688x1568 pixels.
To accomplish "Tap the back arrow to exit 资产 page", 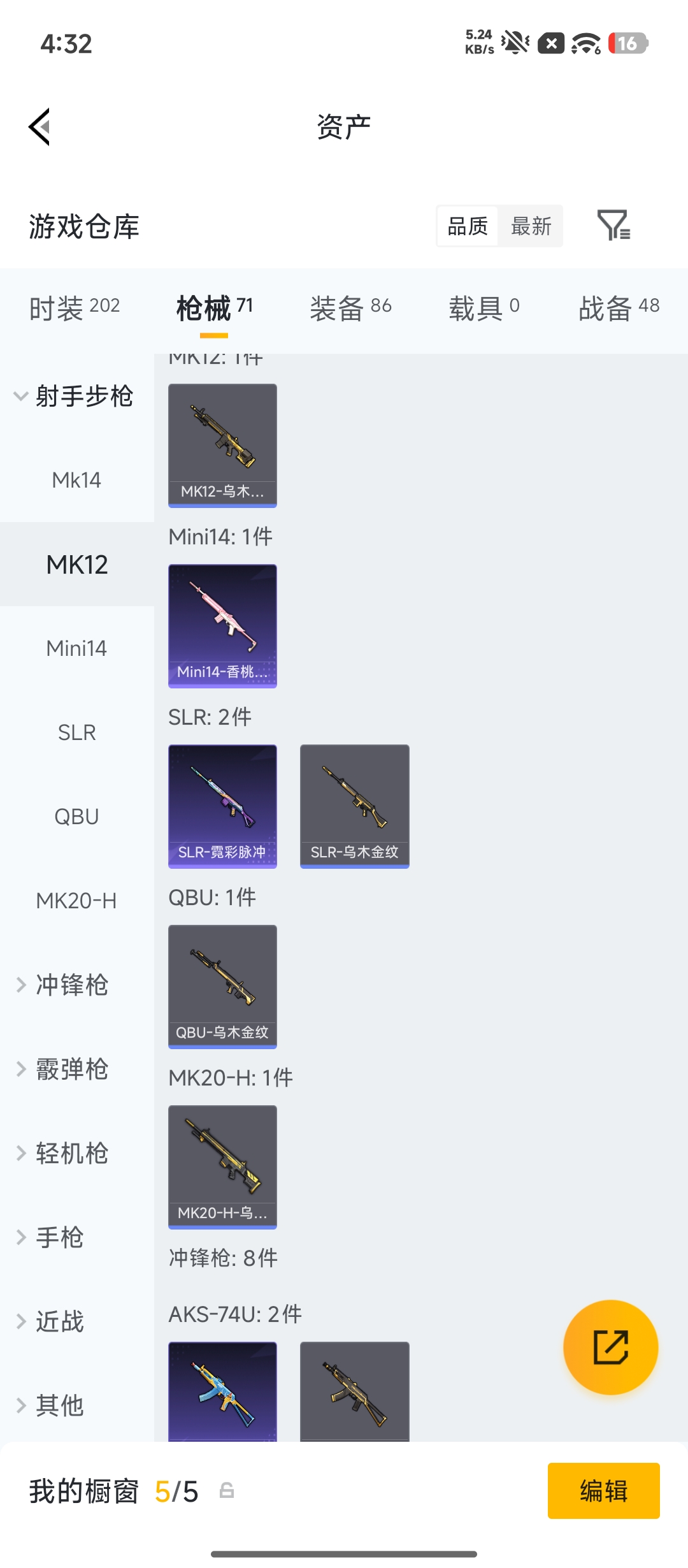I will [38, 127].
